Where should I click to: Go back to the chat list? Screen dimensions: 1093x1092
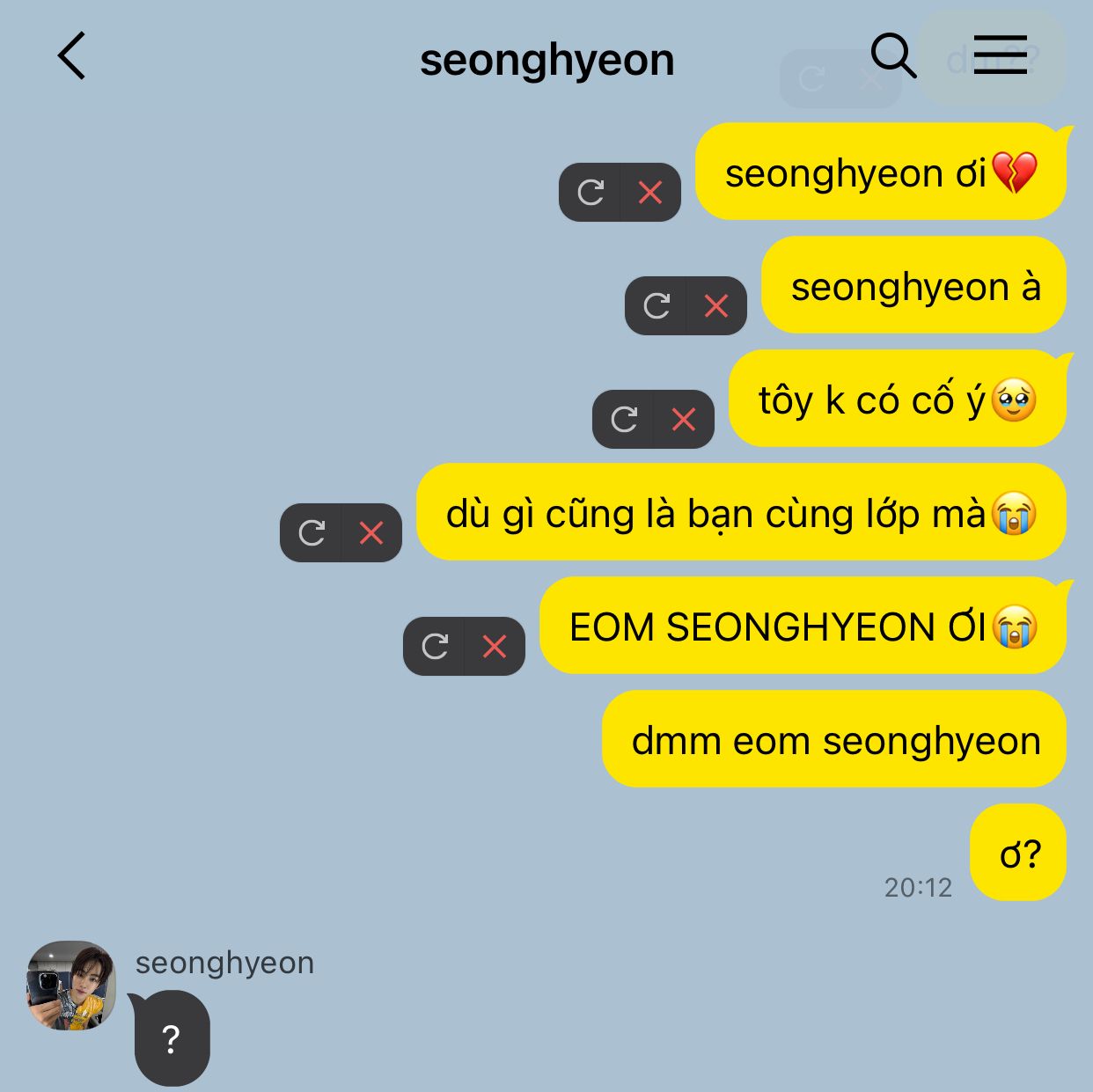click(72, 56)
